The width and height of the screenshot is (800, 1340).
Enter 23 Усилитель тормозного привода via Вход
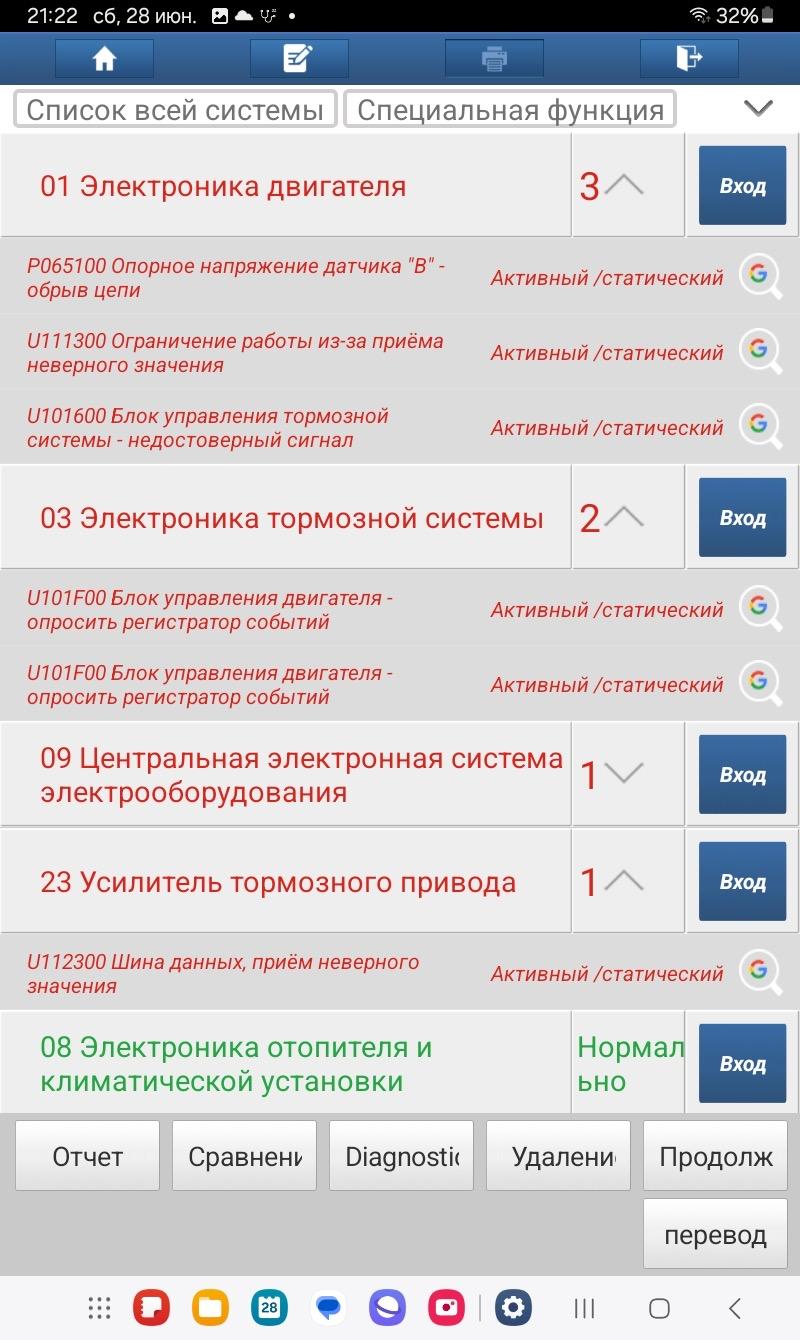click(x=742, y=882)
